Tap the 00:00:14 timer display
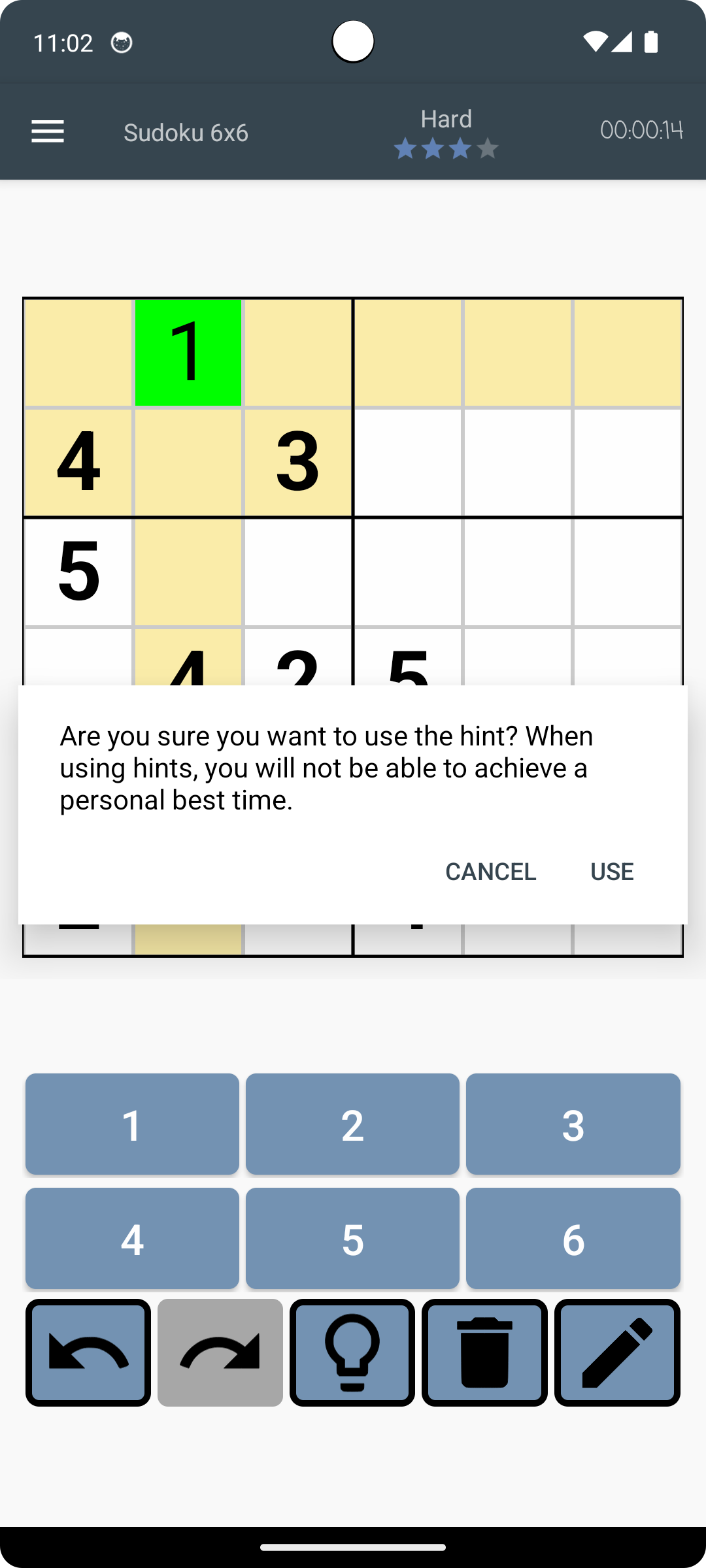The width and height of the screenshot is (706, 1568). tap(642, 131)
